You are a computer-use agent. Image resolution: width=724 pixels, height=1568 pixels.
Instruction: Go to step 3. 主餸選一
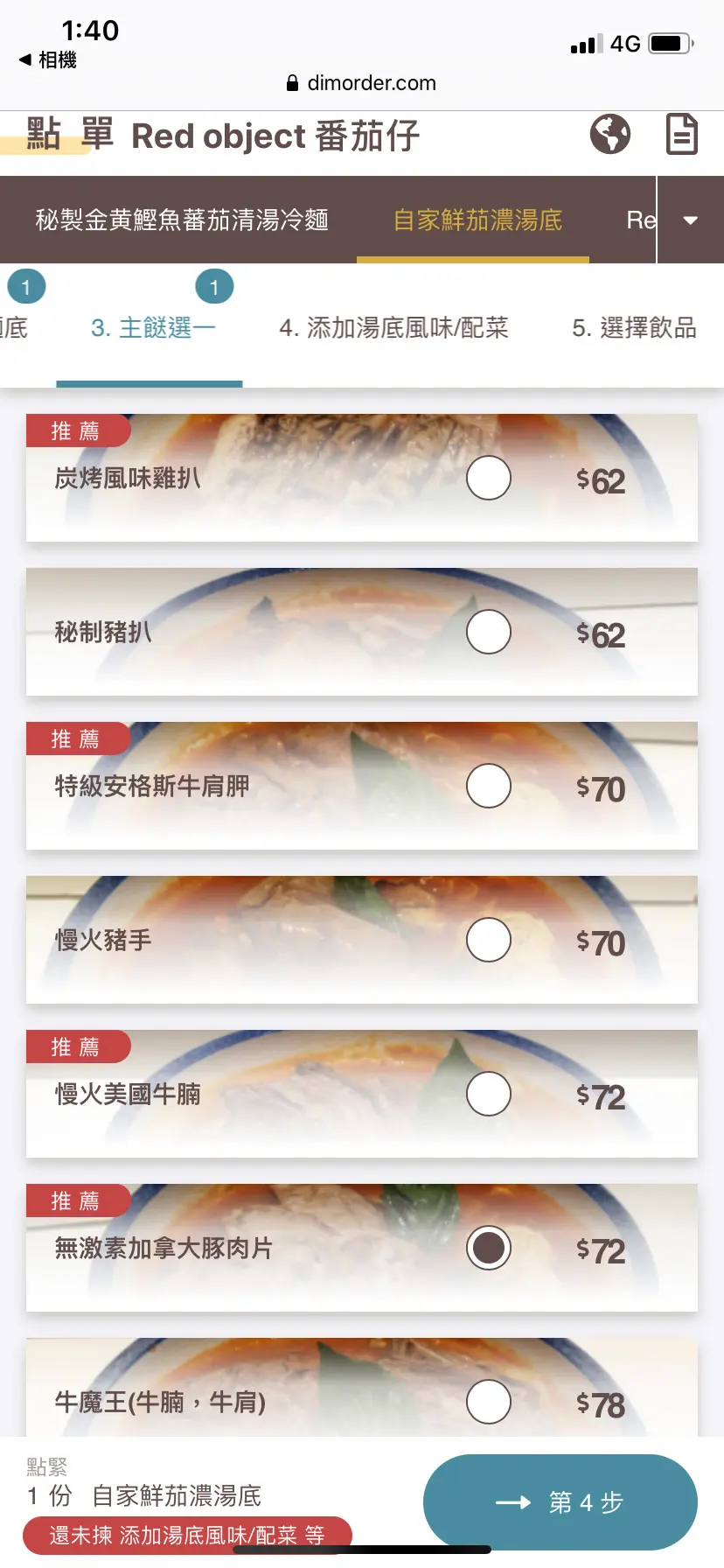point(153,328)
